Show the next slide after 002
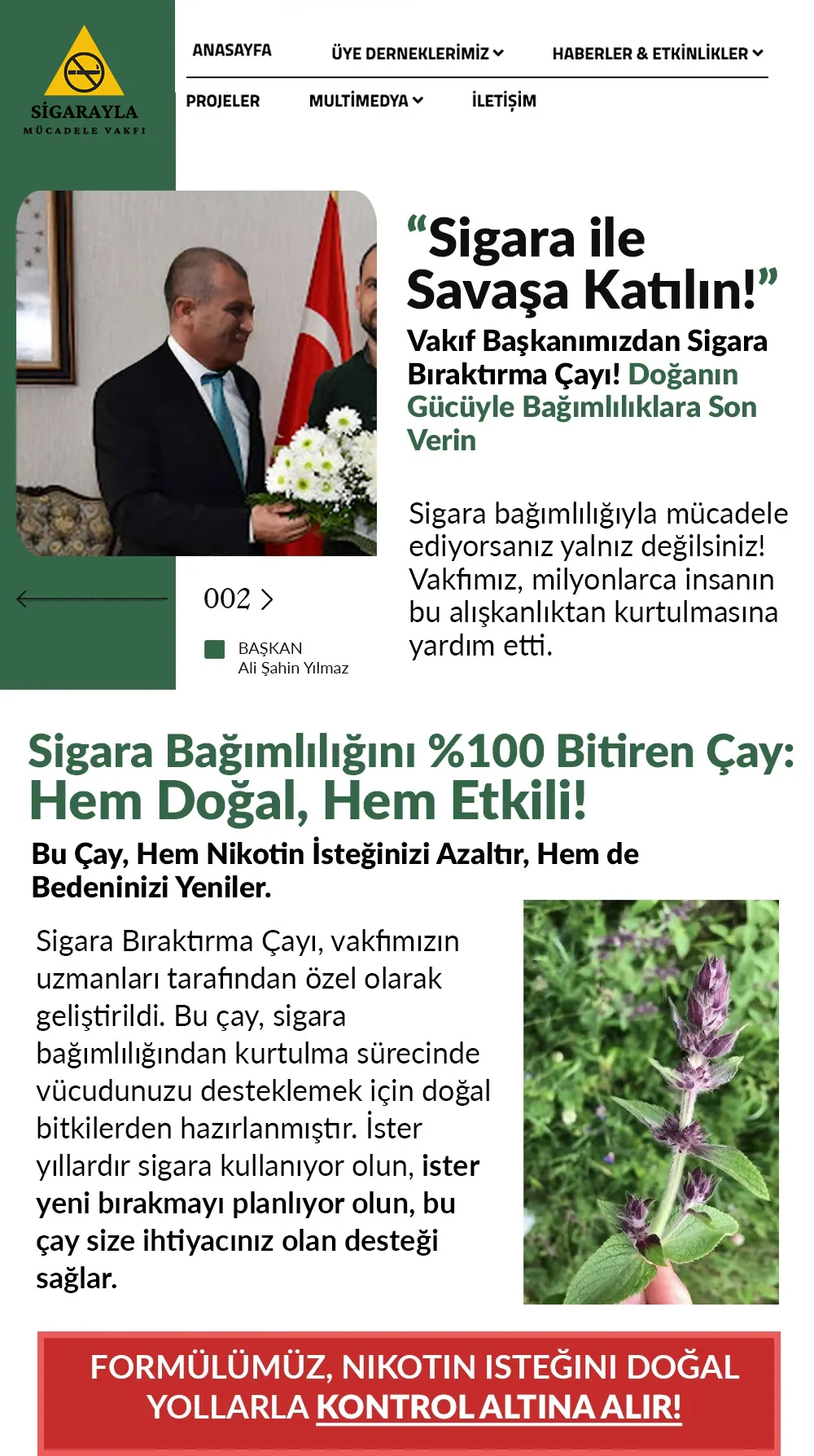This screenshot has width=814, height=1456. tap(267, 599)
